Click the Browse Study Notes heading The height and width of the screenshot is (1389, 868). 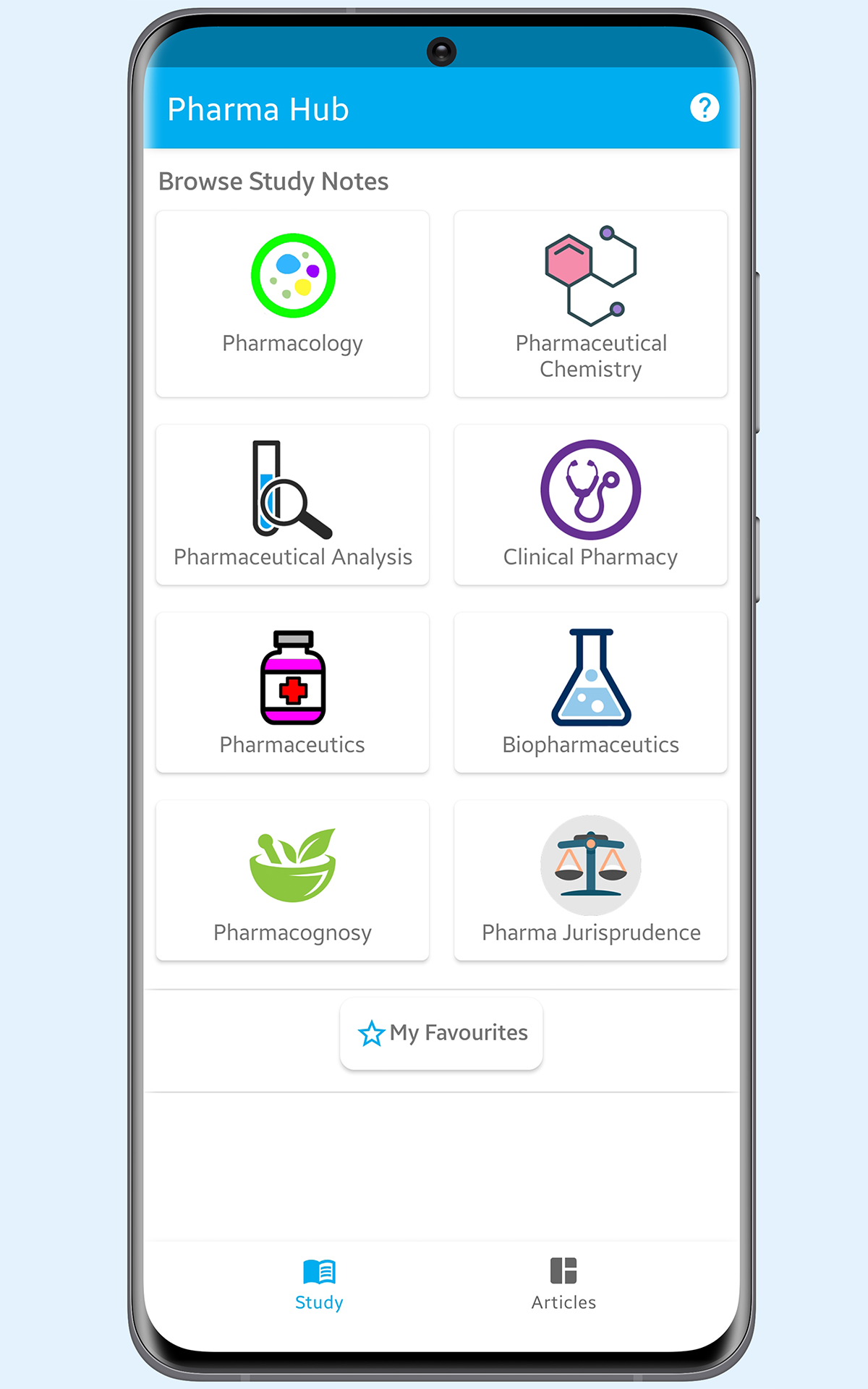[273, 182]
